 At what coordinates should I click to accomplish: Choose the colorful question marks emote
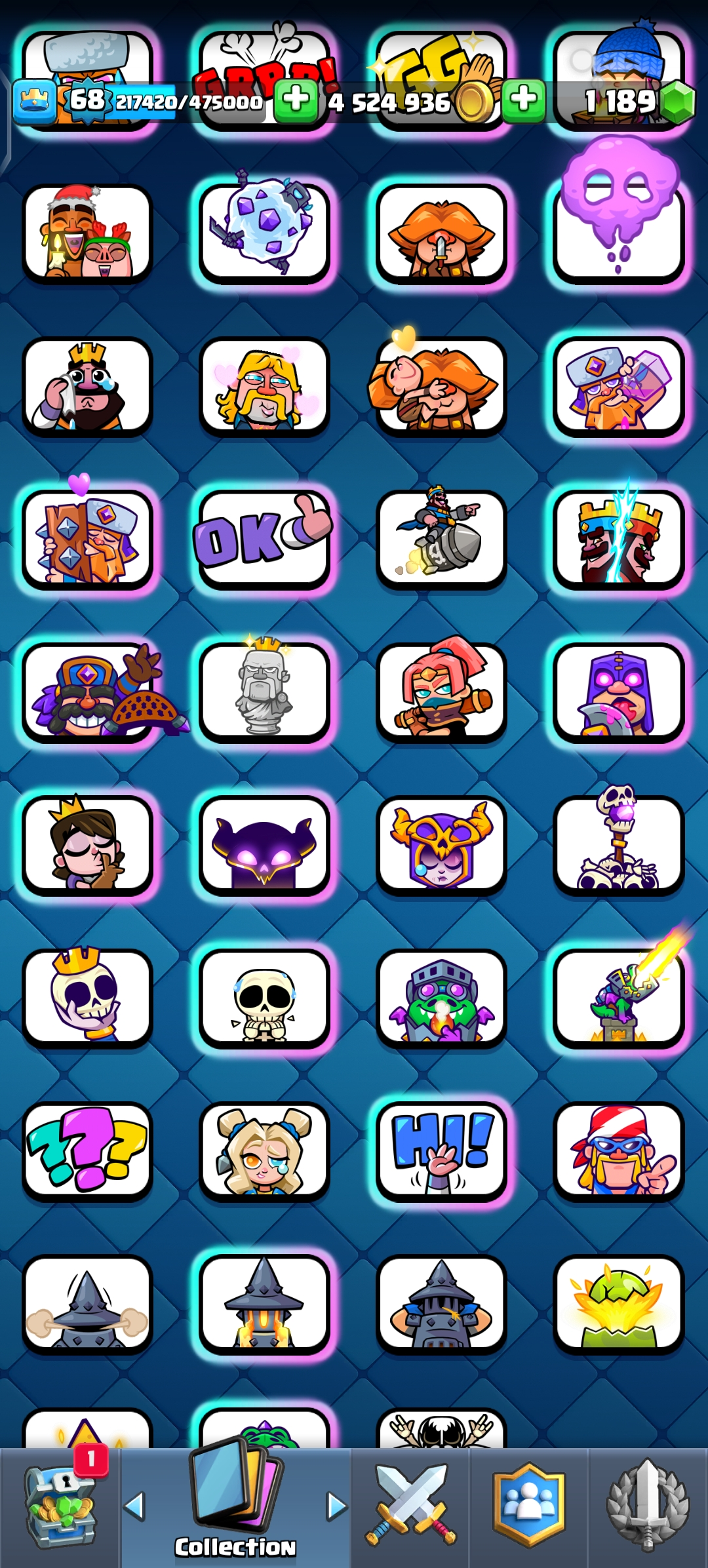pos(87,1150)
